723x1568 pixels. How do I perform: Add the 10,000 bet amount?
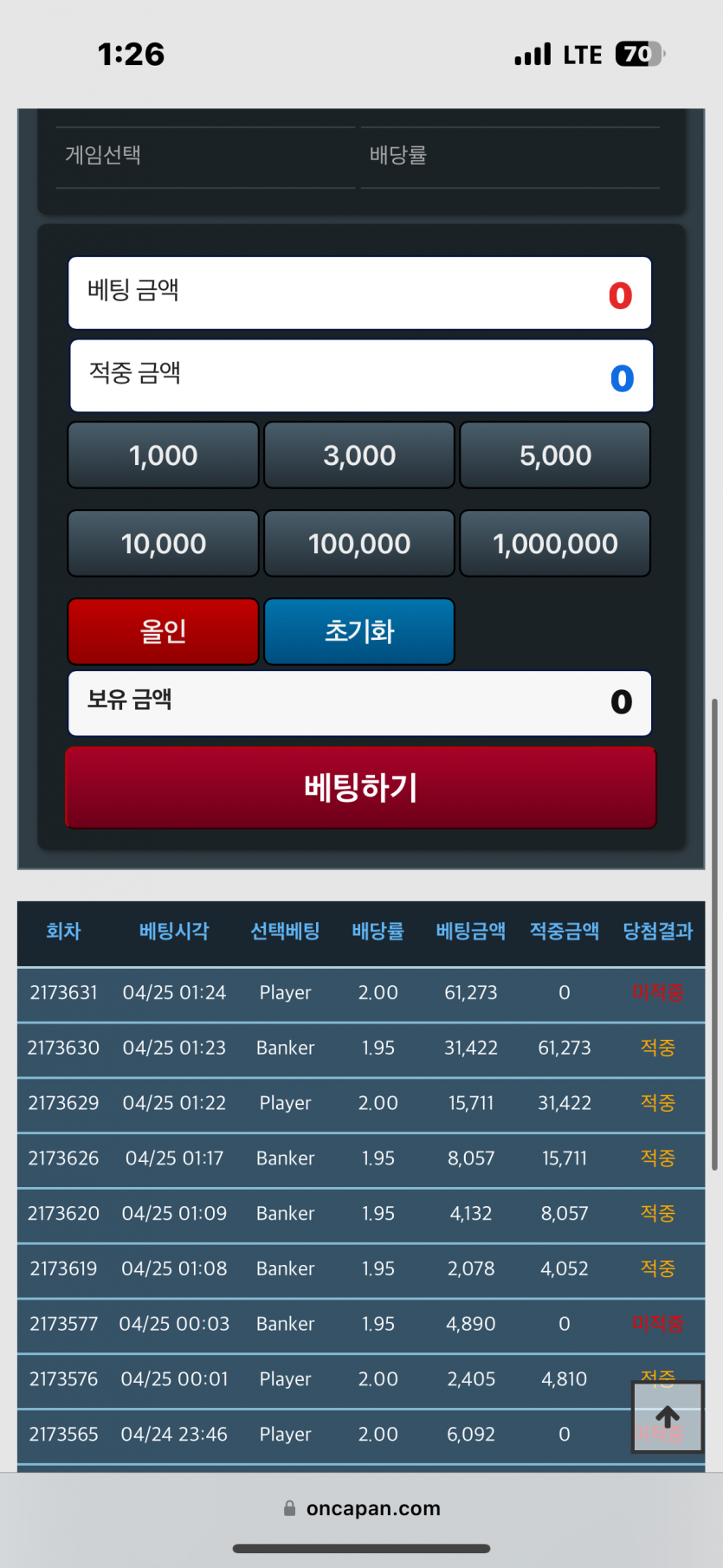click(163, 544)
